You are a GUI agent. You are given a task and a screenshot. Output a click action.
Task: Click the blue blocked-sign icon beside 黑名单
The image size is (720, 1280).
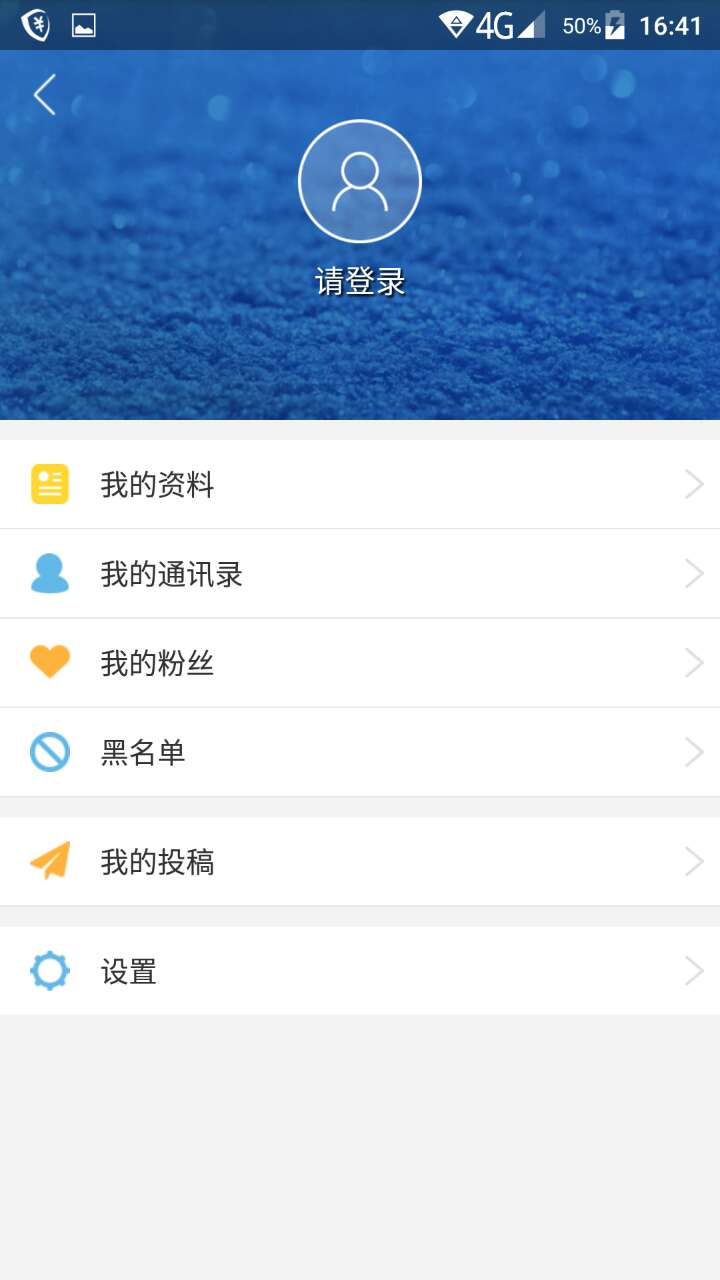coord(50,752)
